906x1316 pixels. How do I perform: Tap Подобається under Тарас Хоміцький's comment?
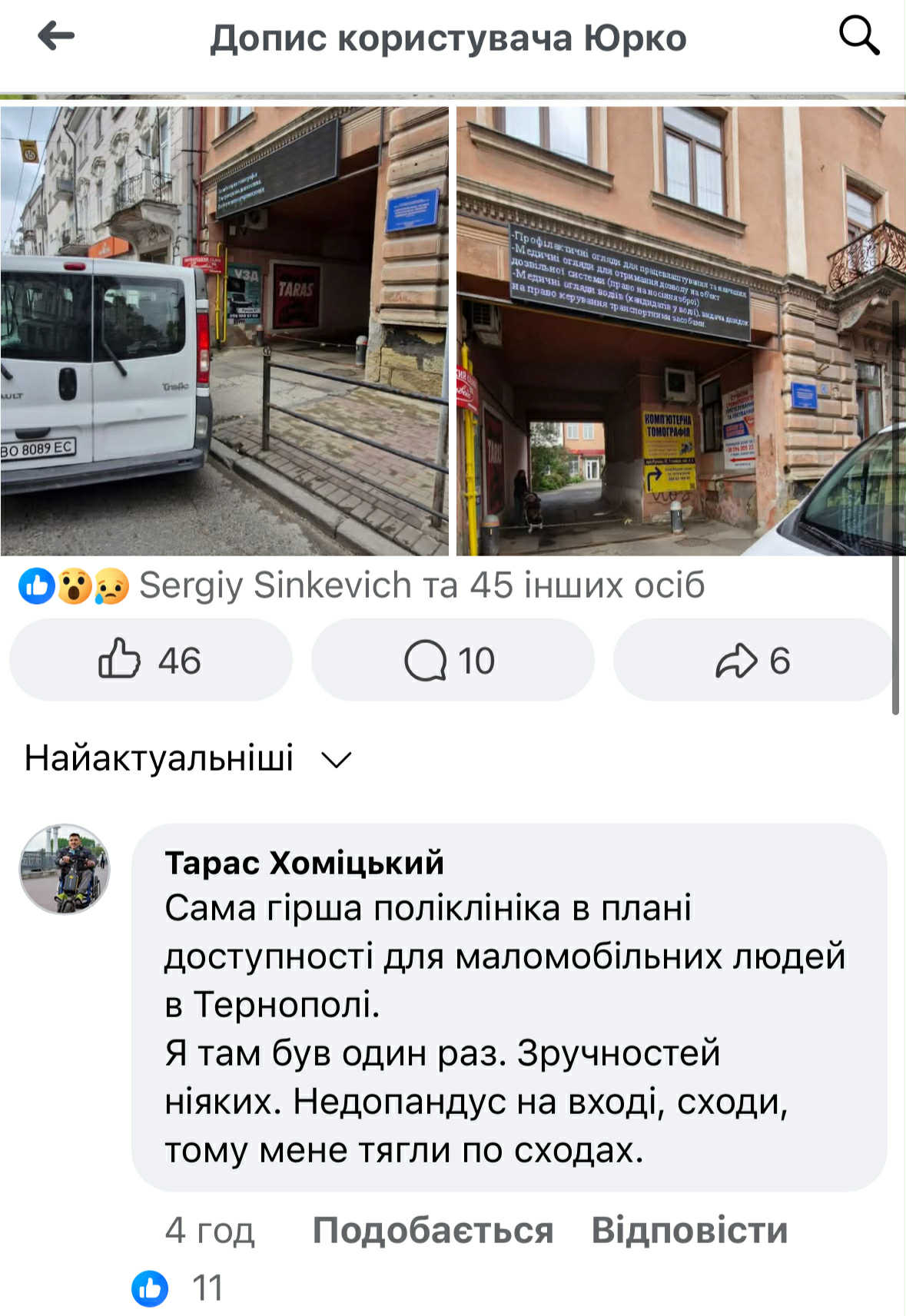[433, 1230]
